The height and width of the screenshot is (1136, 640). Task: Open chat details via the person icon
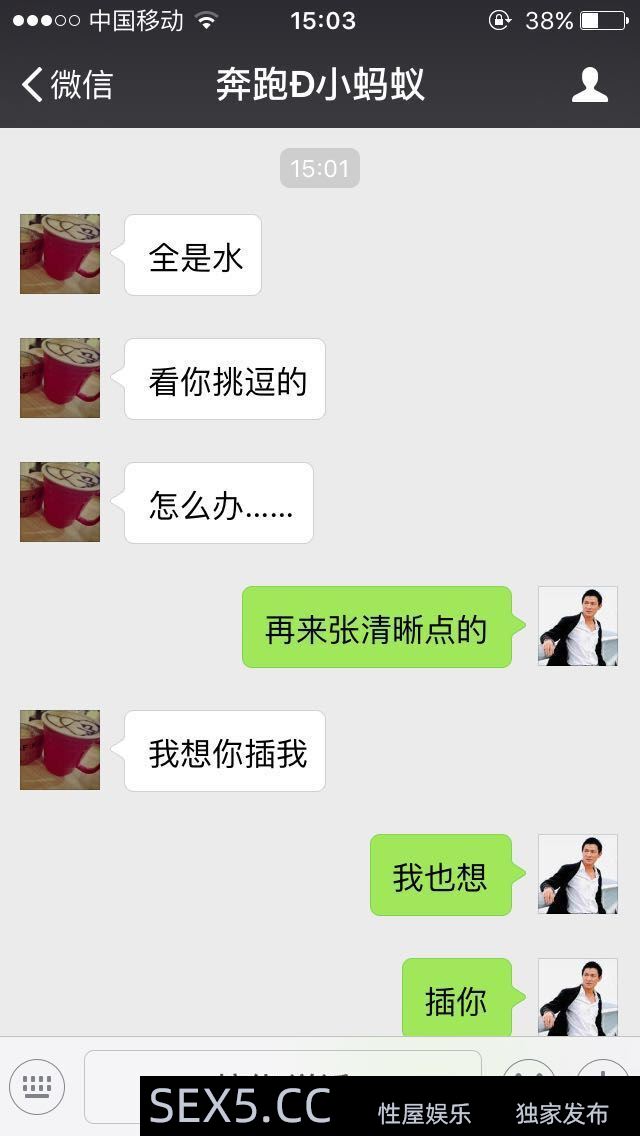tap(589, 85)
